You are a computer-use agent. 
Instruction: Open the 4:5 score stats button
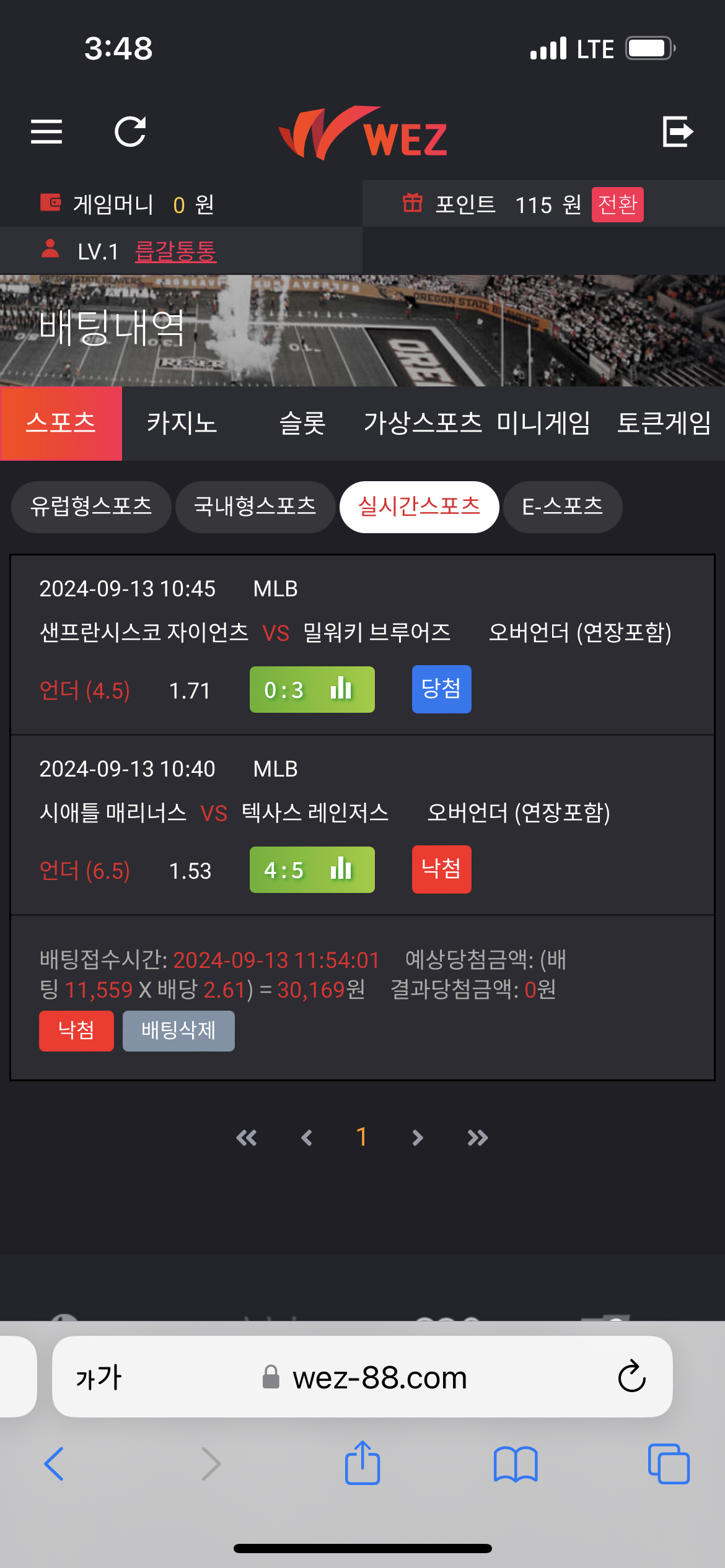312,869
